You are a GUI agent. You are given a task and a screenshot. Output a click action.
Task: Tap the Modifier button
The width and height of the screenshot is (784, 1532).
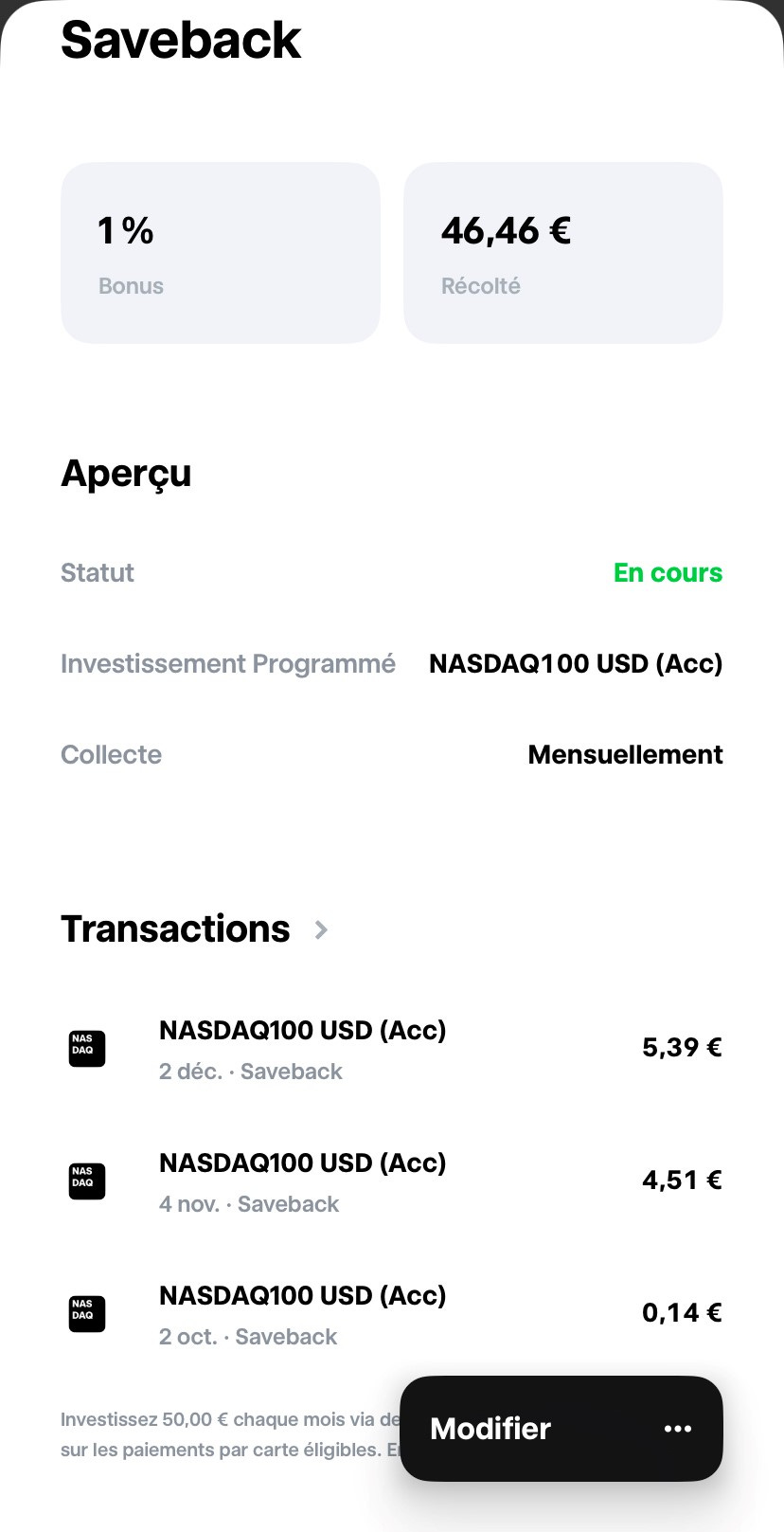(490, 1429)
